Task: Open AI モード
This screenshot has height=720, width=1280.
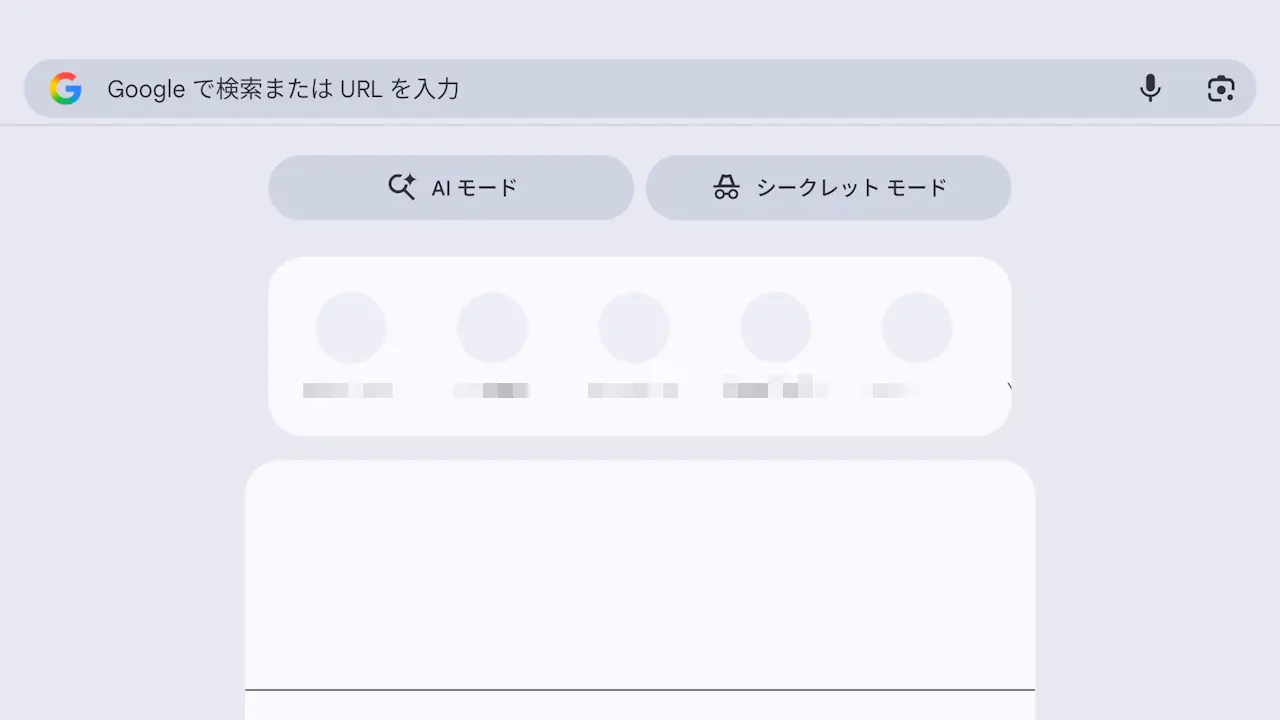Action: pyautogui.click(x=451, y=187)
